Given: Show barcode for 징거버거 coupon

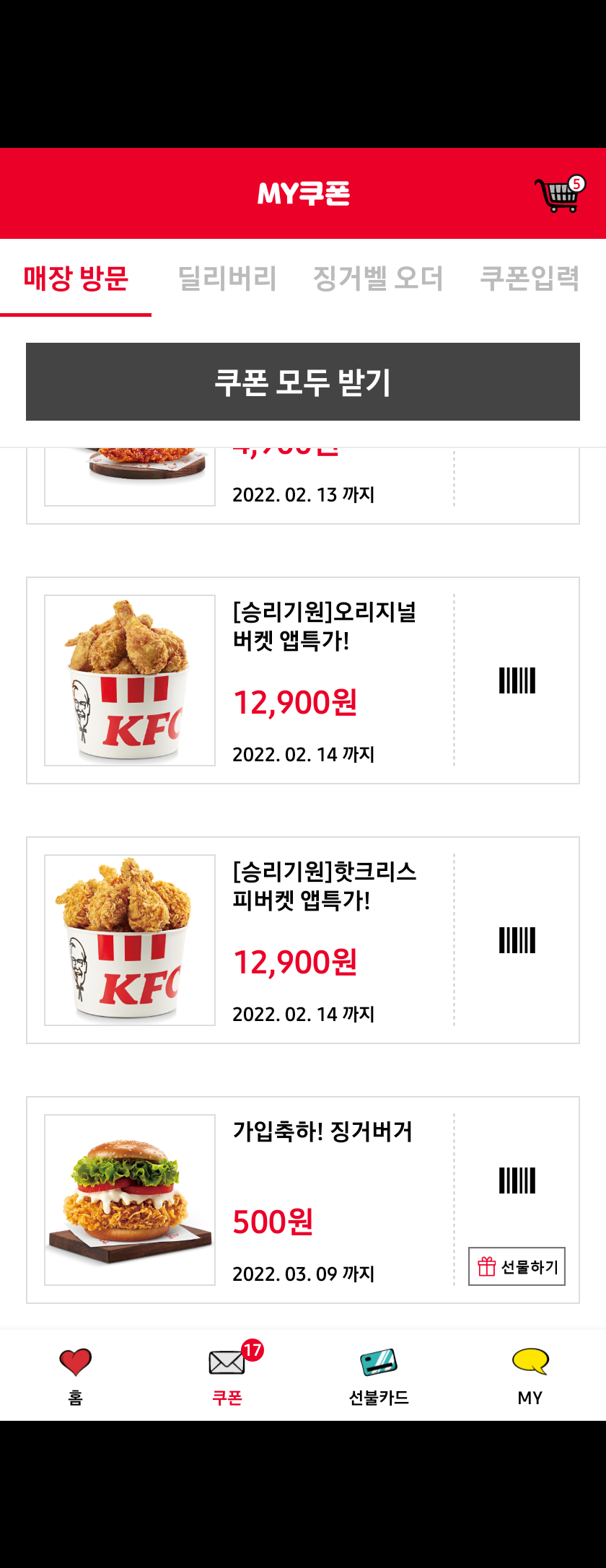Looking at the screenshot, I should click(x=517, y=1181).
